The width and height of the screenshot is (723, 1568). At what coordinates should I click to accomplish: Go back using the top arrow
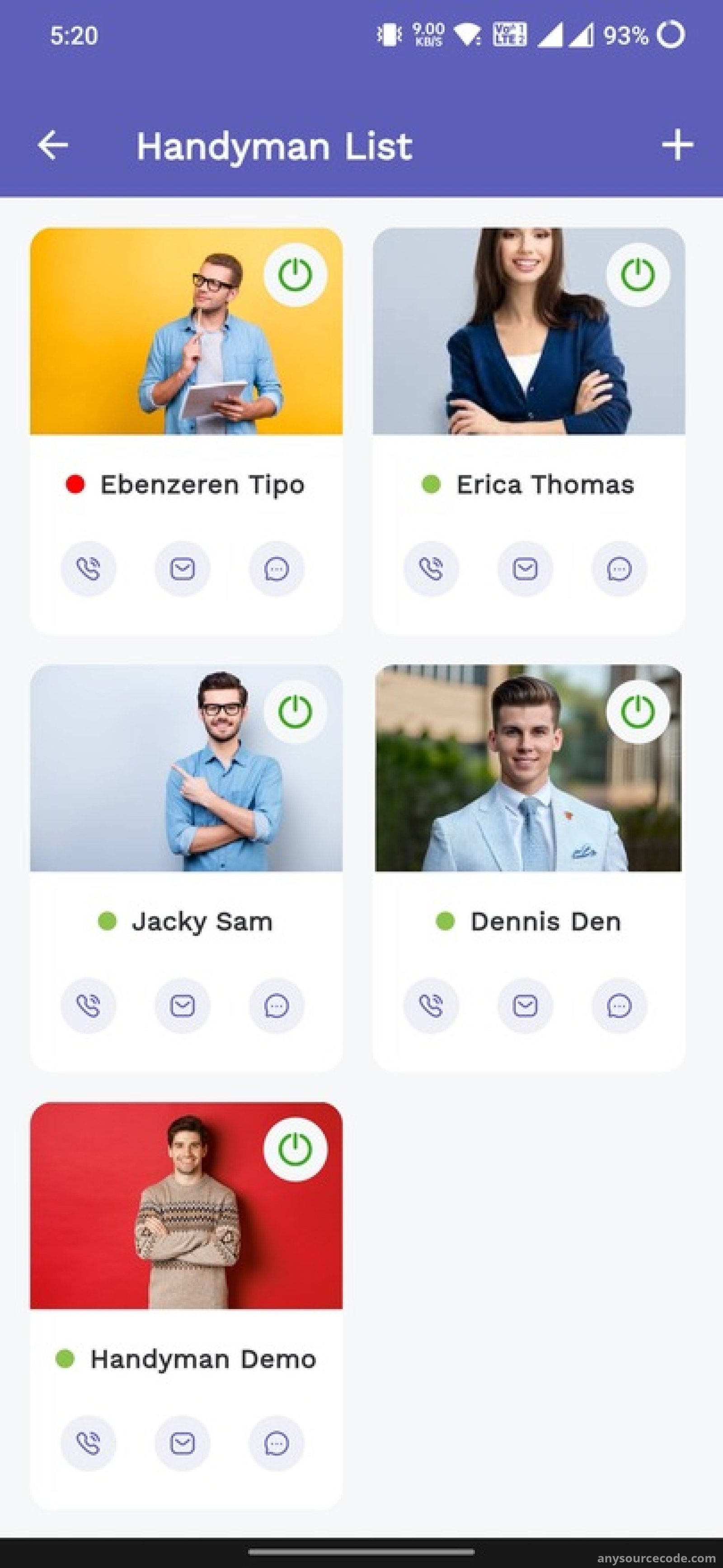click(53, 146)
